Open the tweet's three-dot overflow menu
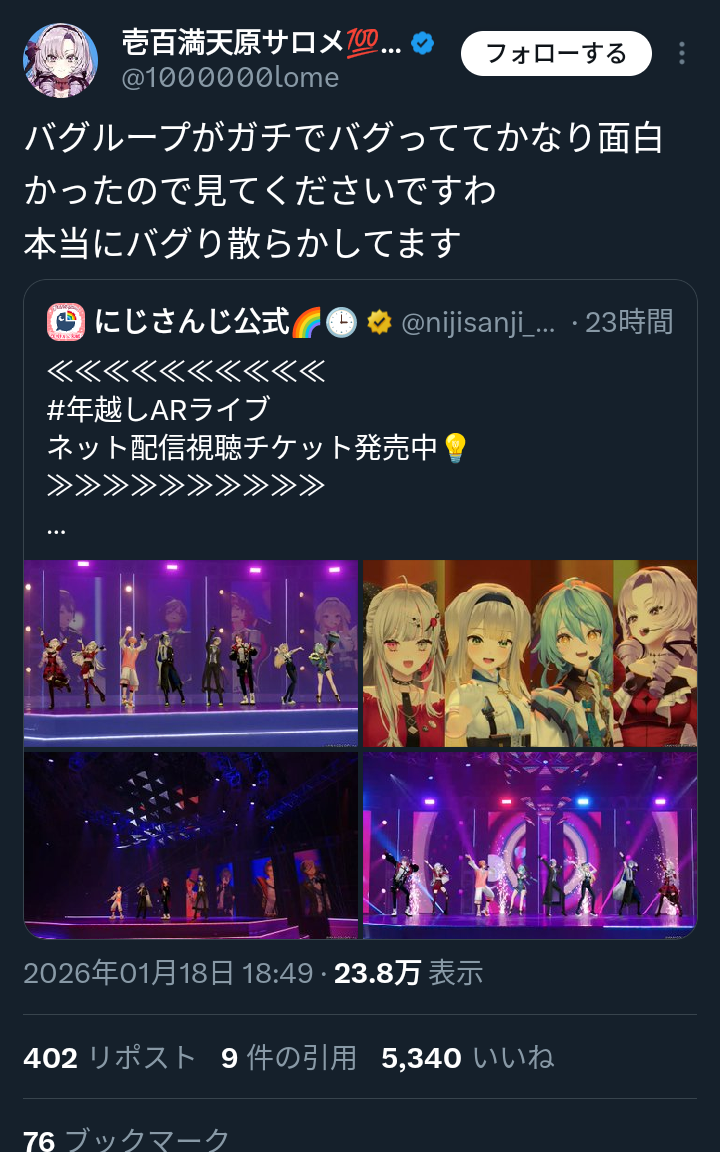The height and width of the screenshot is (1152, 720). [x=682, y=54]
